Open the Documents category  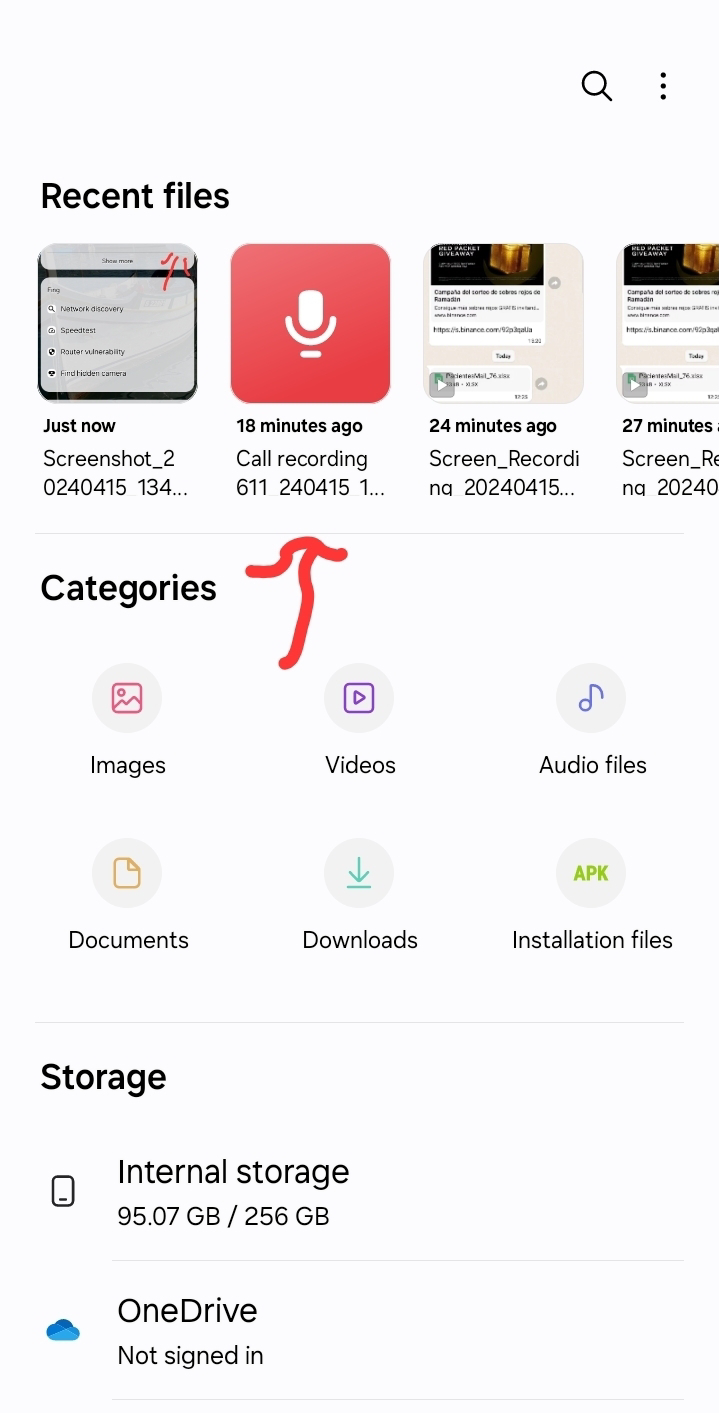127,896
